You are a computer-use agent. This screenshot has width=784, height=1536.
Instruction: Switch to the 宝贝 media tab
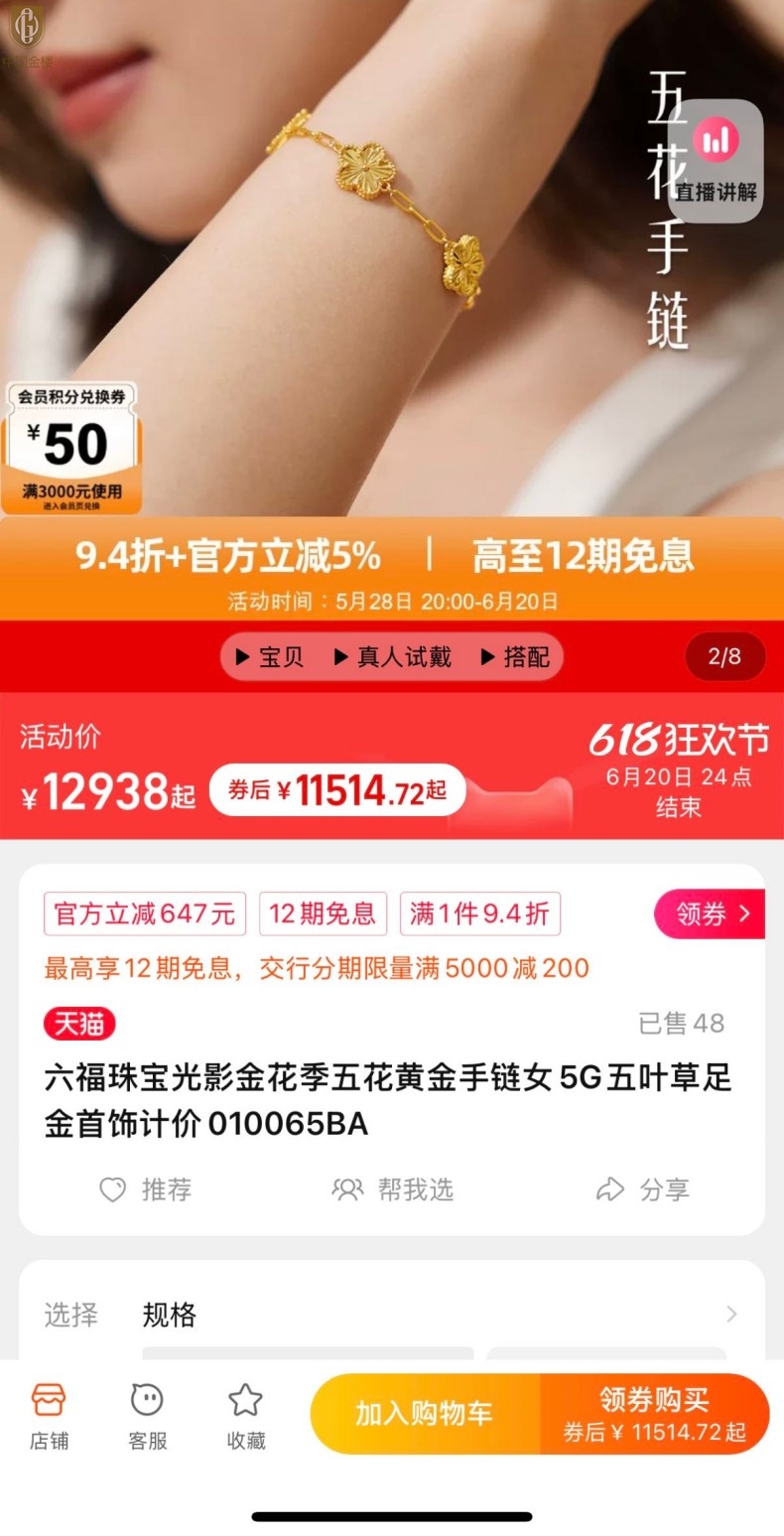[269, 657]
